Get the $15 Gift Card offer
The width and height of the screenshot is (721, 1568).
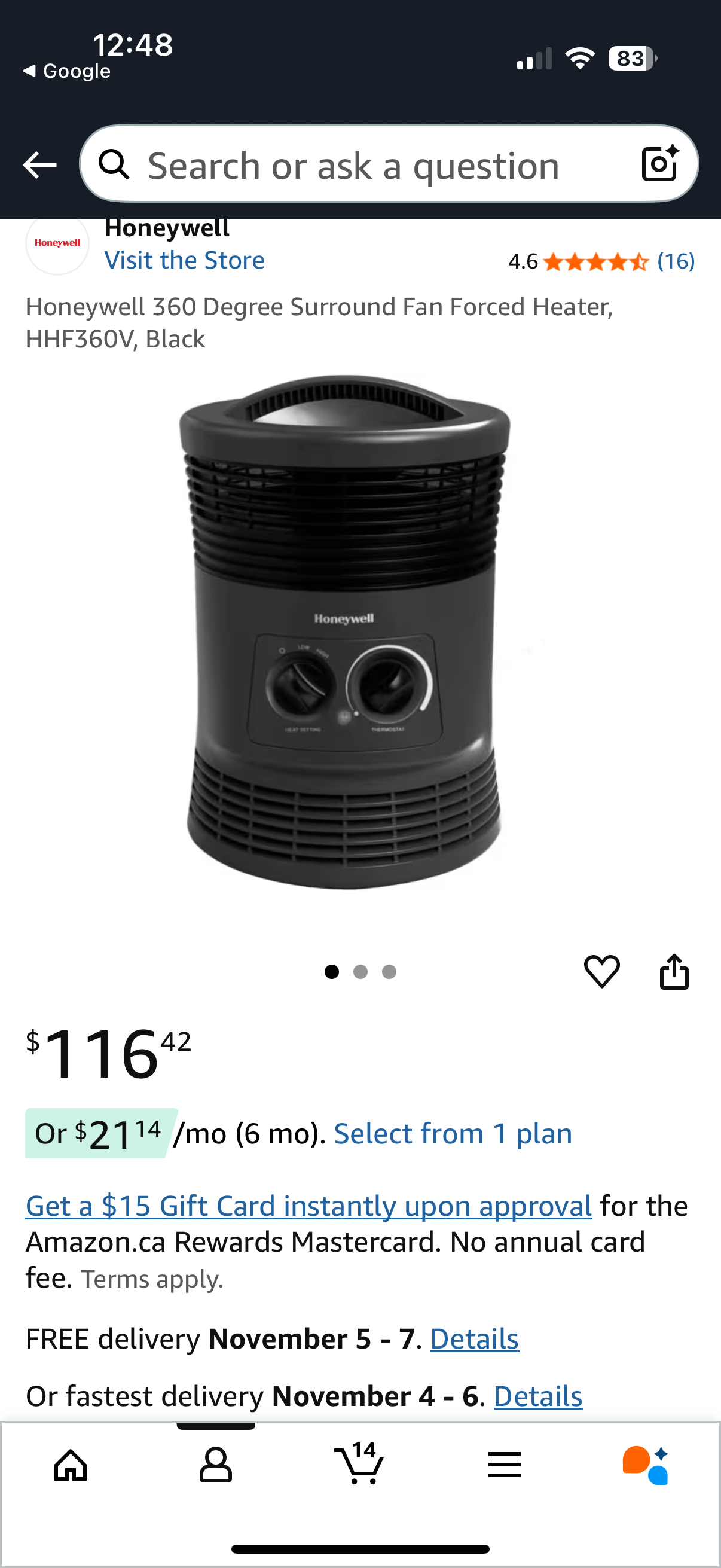[x=308, y=1206]
